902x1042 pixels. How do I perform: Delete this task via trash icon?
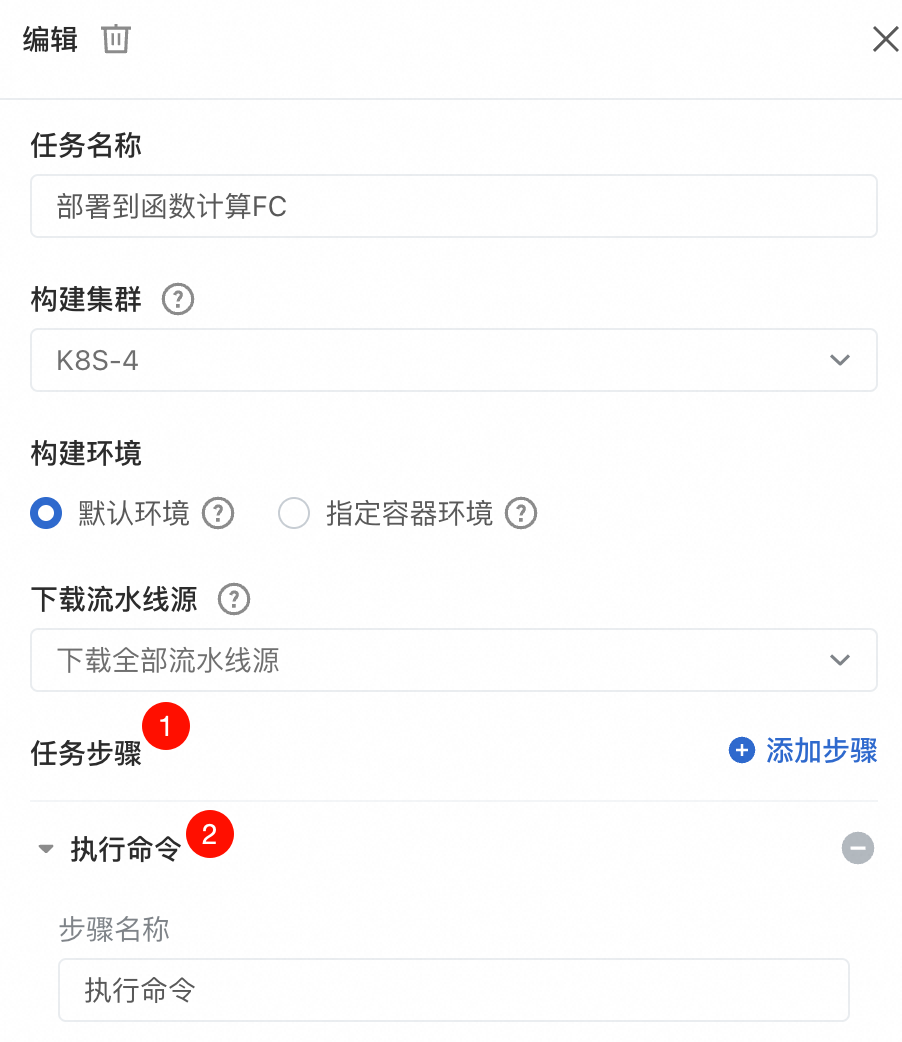[x=116, y=40]
